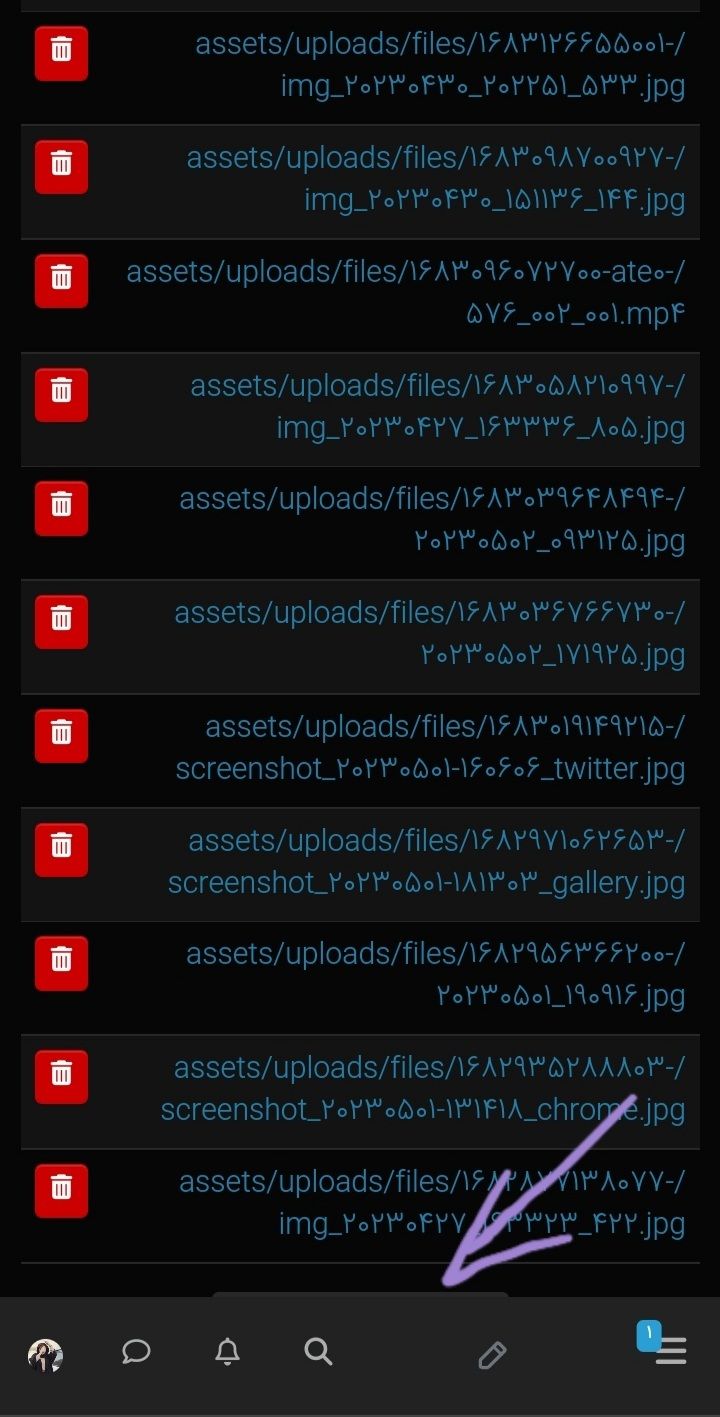Open search from the bottom bar
The height and width of the screenshot is (1417, 720).
(318, 1353)
